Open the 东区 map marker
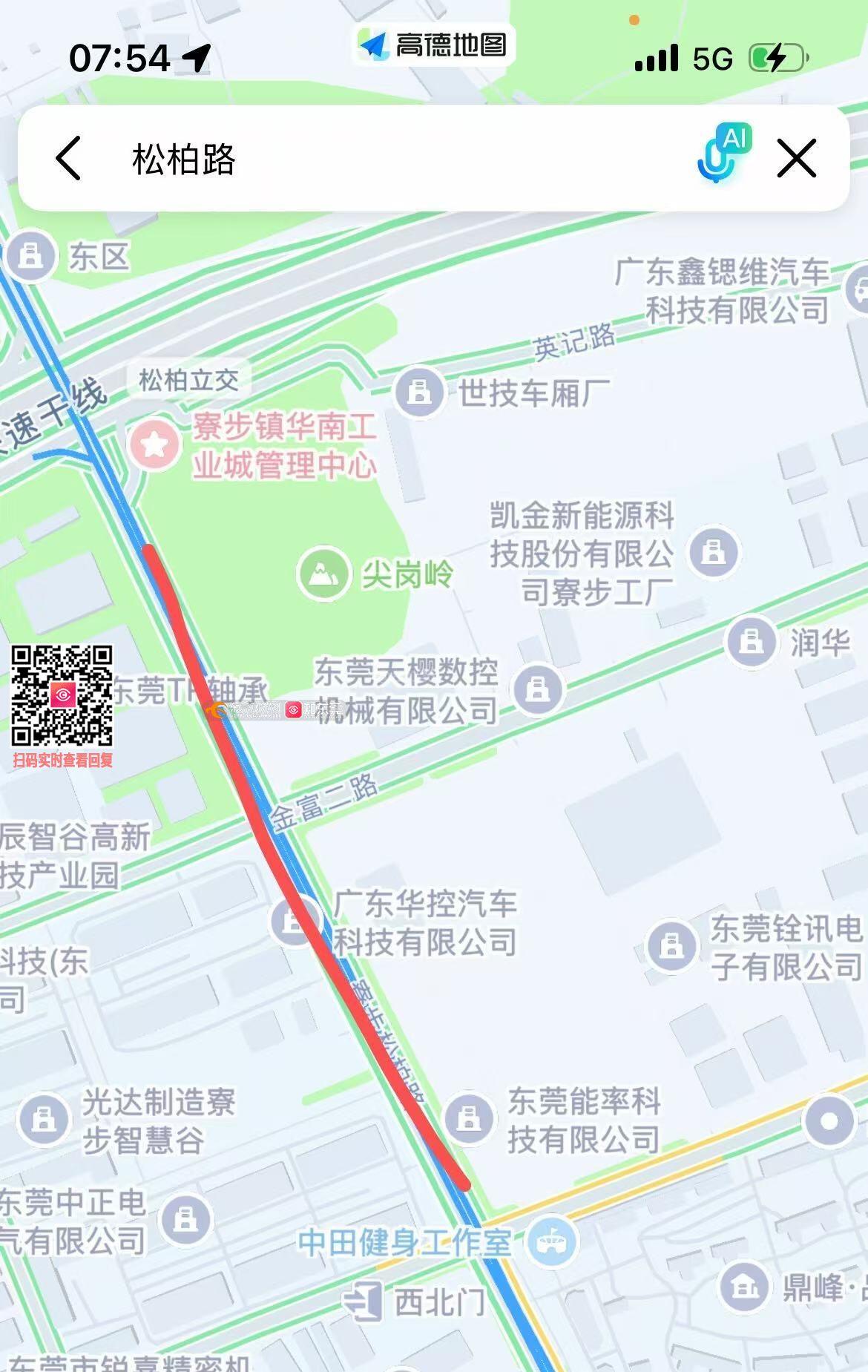Viewport: 868px width, 1372px height. (30, 256)
